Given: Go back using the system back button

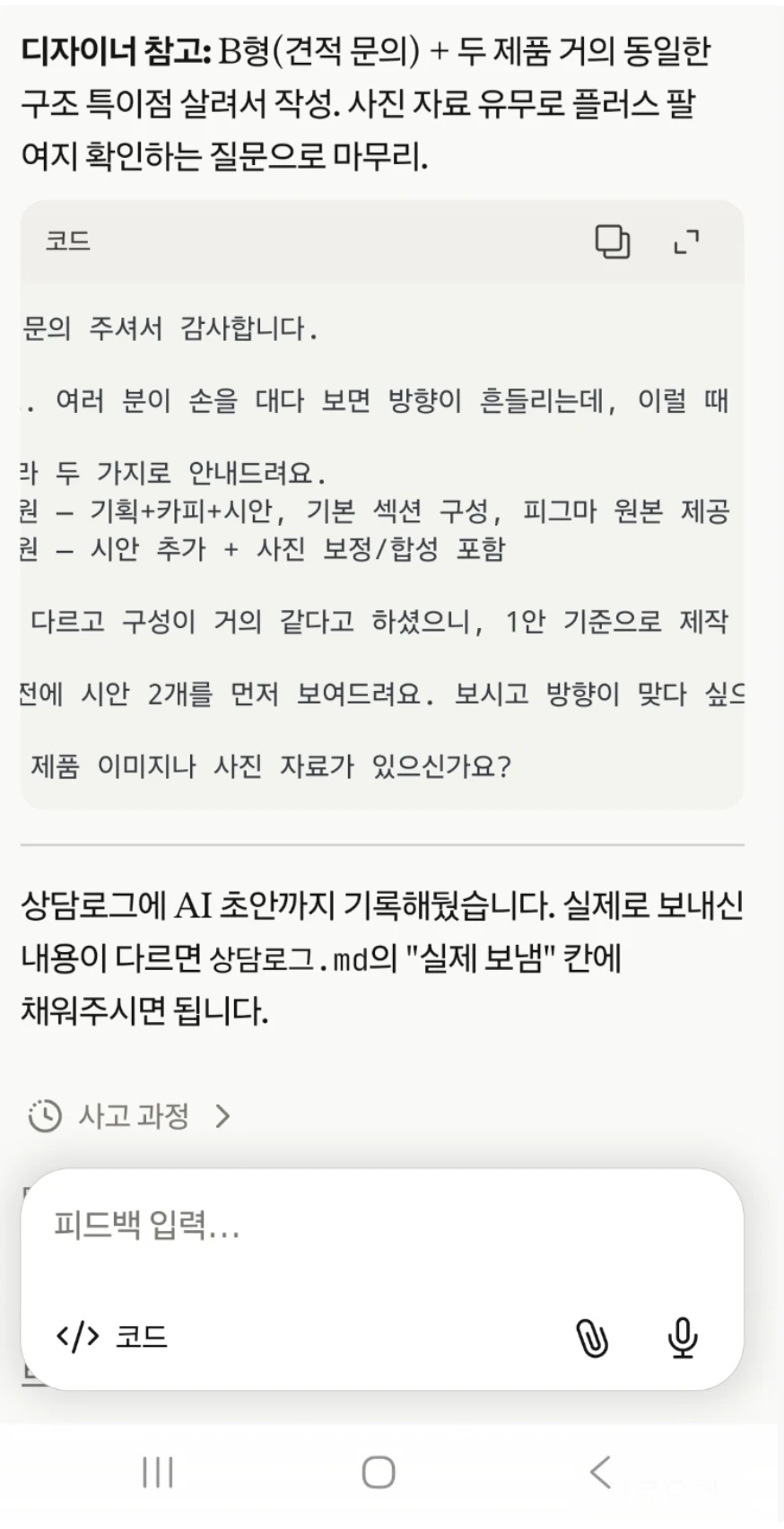Looking at the screenshot, I should click(600, 1472).
